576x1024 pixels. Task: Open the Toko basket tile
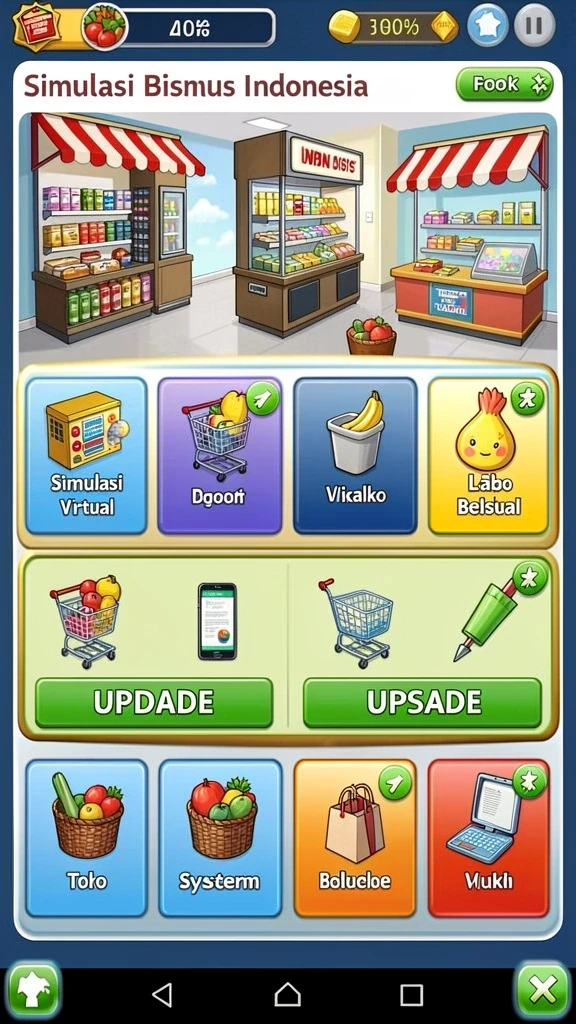87,838
